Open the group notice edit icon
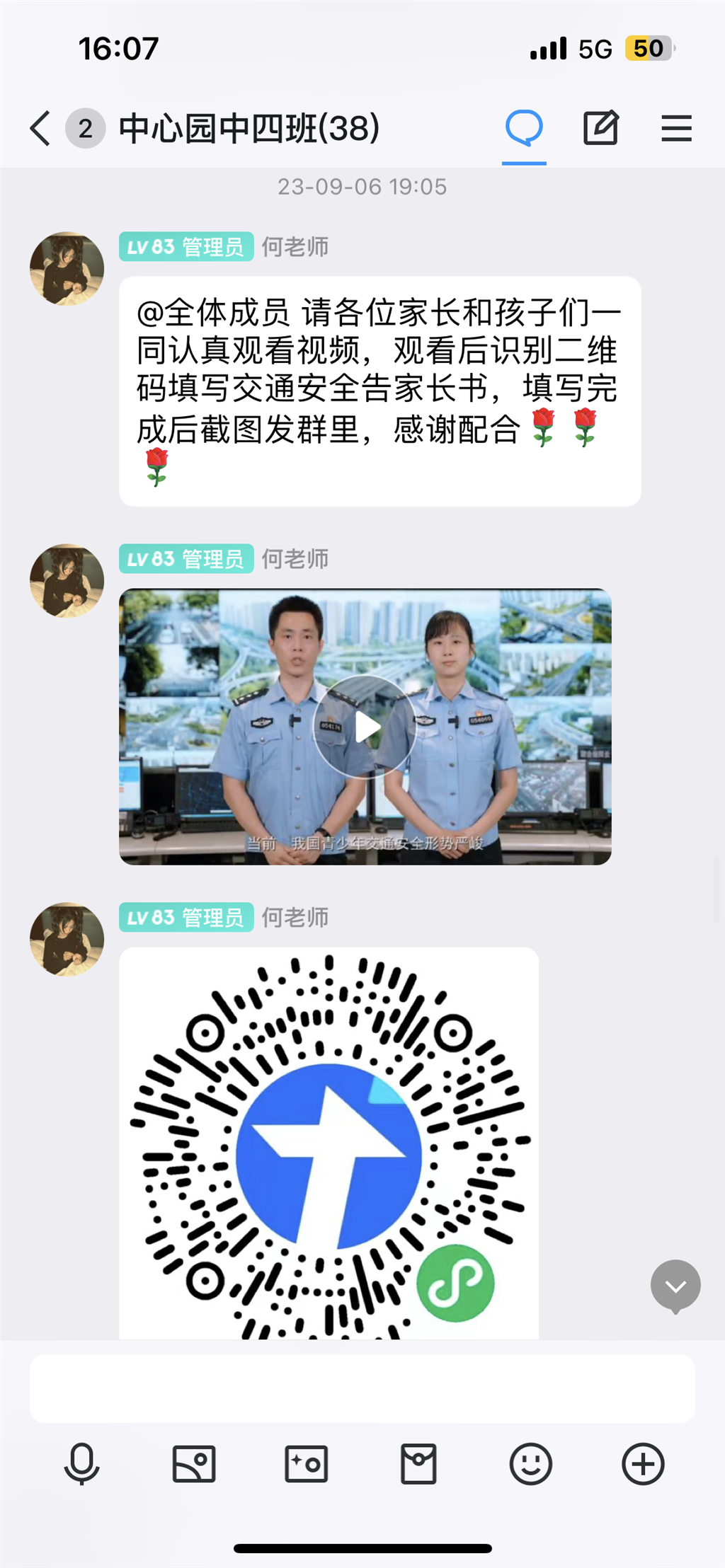The height and width of the screenshot is (1568, 725). tap(600, 129)
